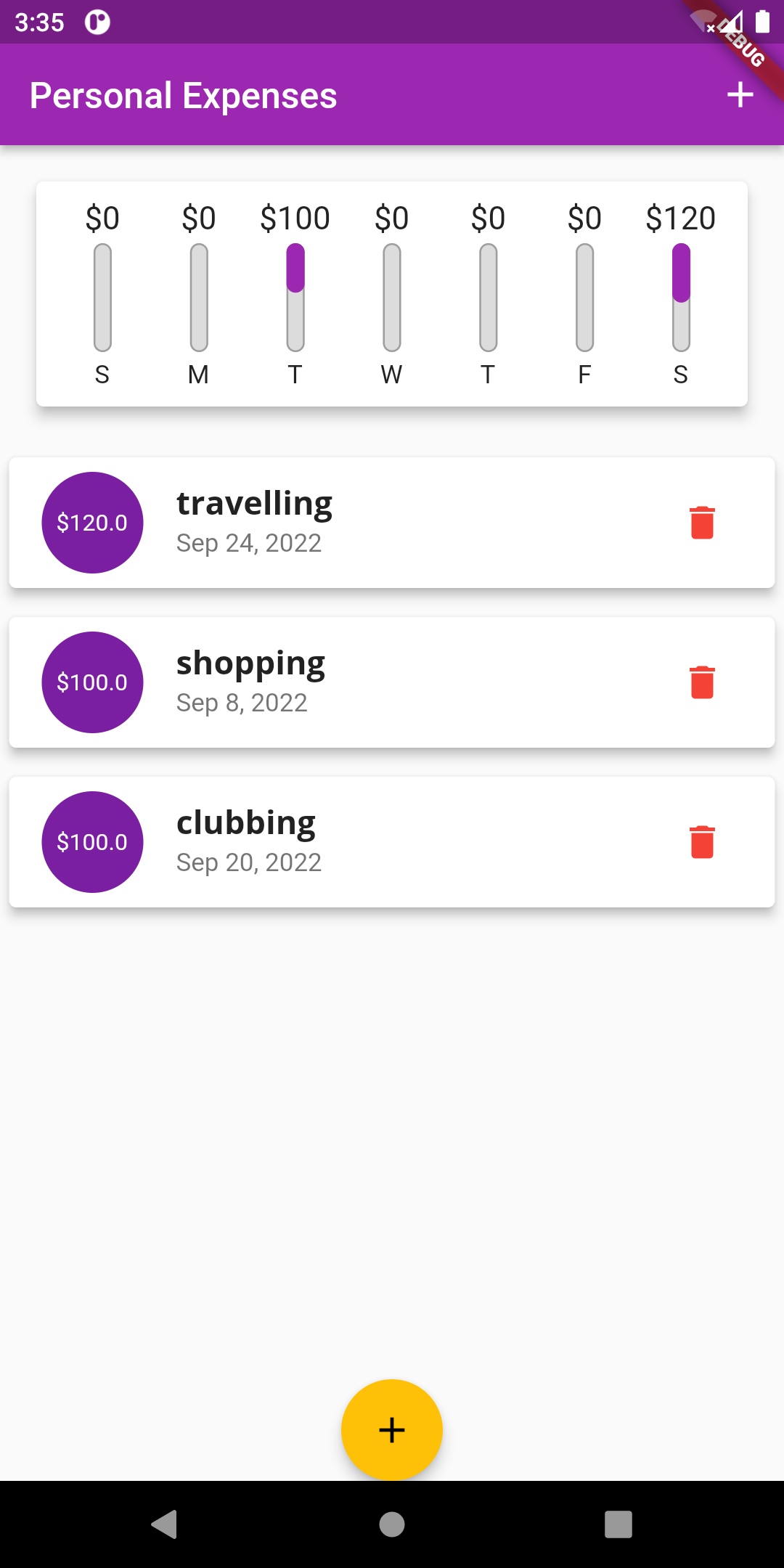Select the Tuesday chart bar showing $100
784x1568 pixels.
(x=295, y=298)
